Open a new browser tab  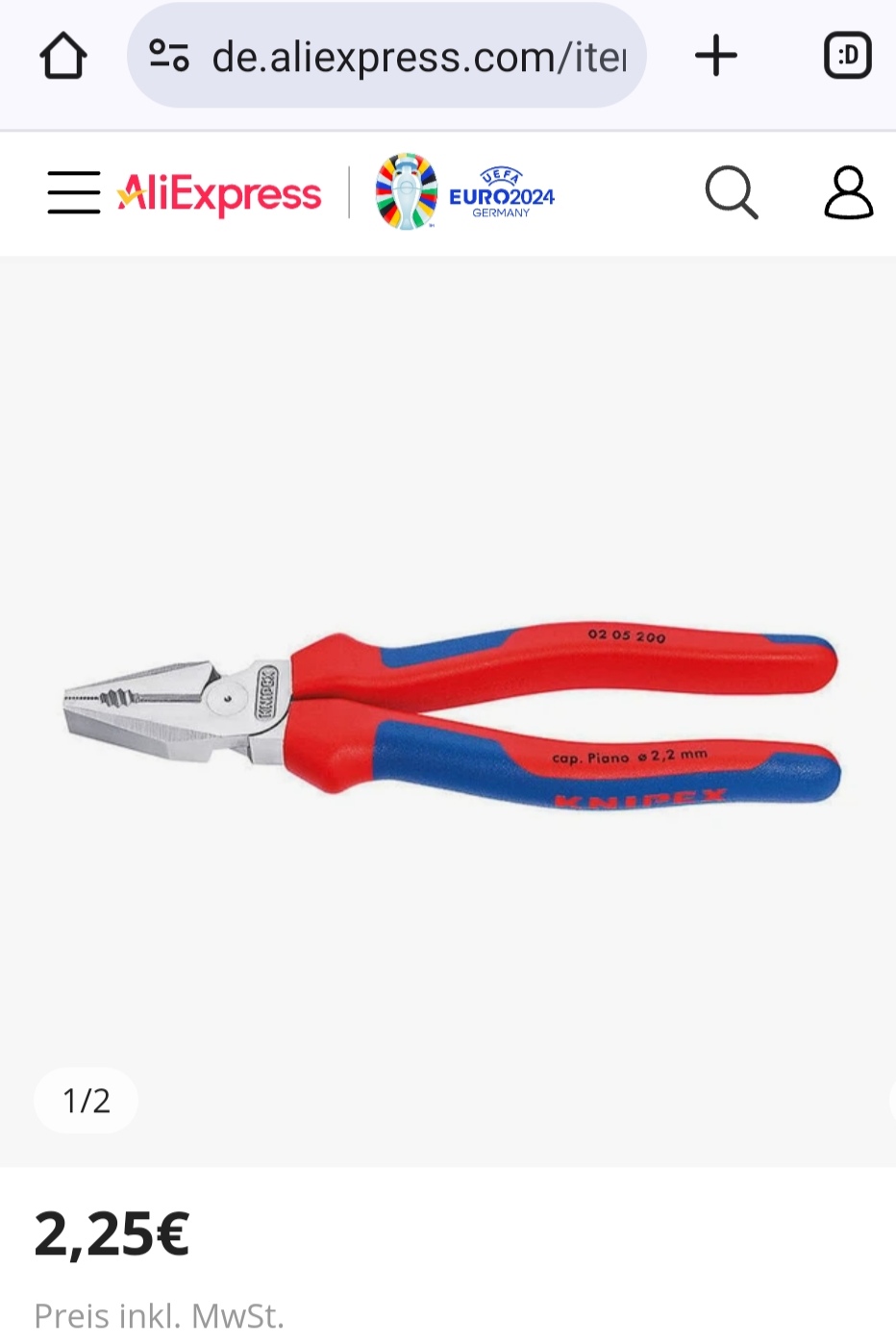click(716, 56)
